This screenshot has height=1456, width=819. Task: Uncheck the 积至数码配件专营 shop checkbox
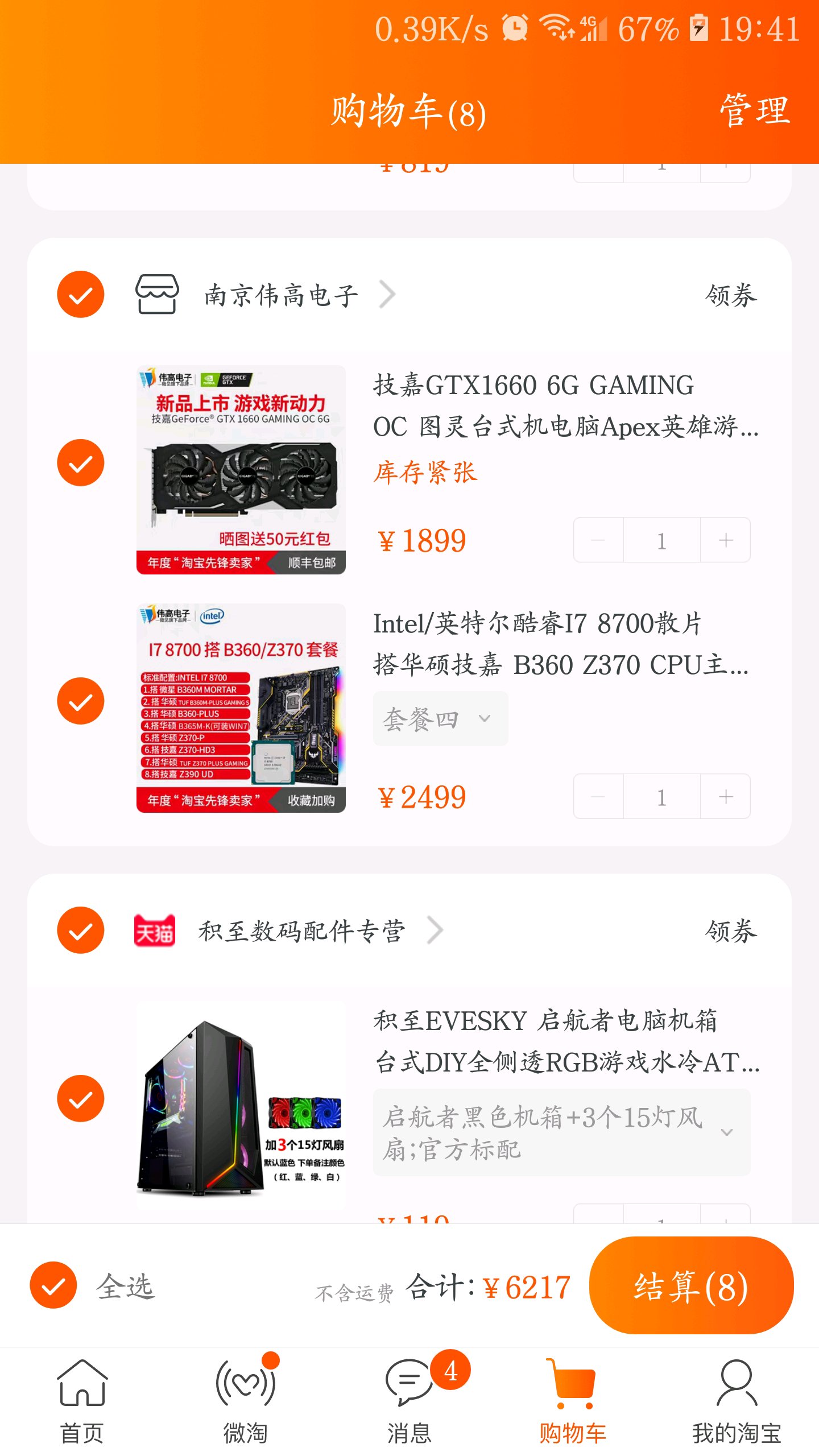(81, 930)
